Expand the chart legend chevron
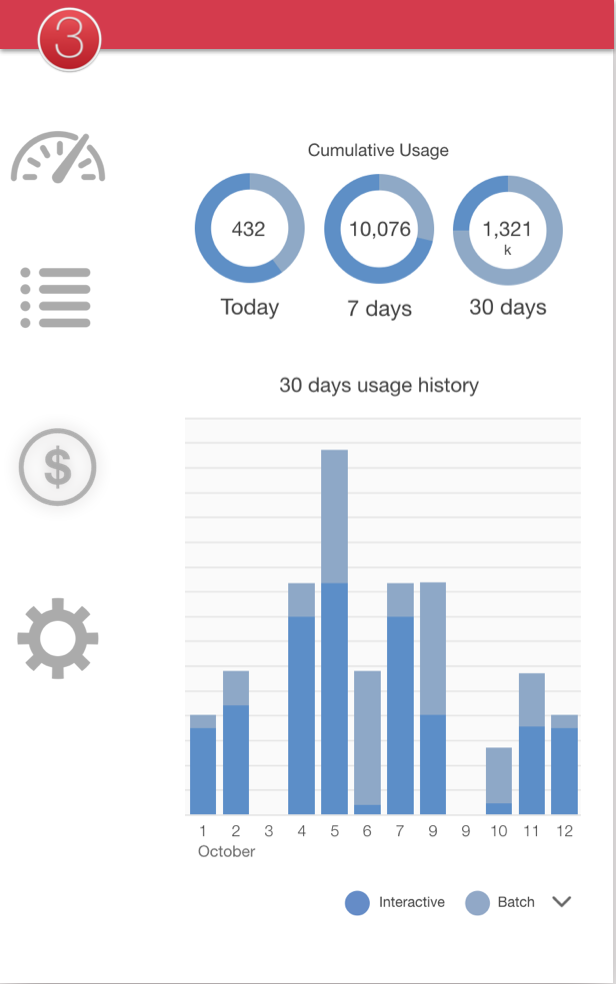 point(562,902)
